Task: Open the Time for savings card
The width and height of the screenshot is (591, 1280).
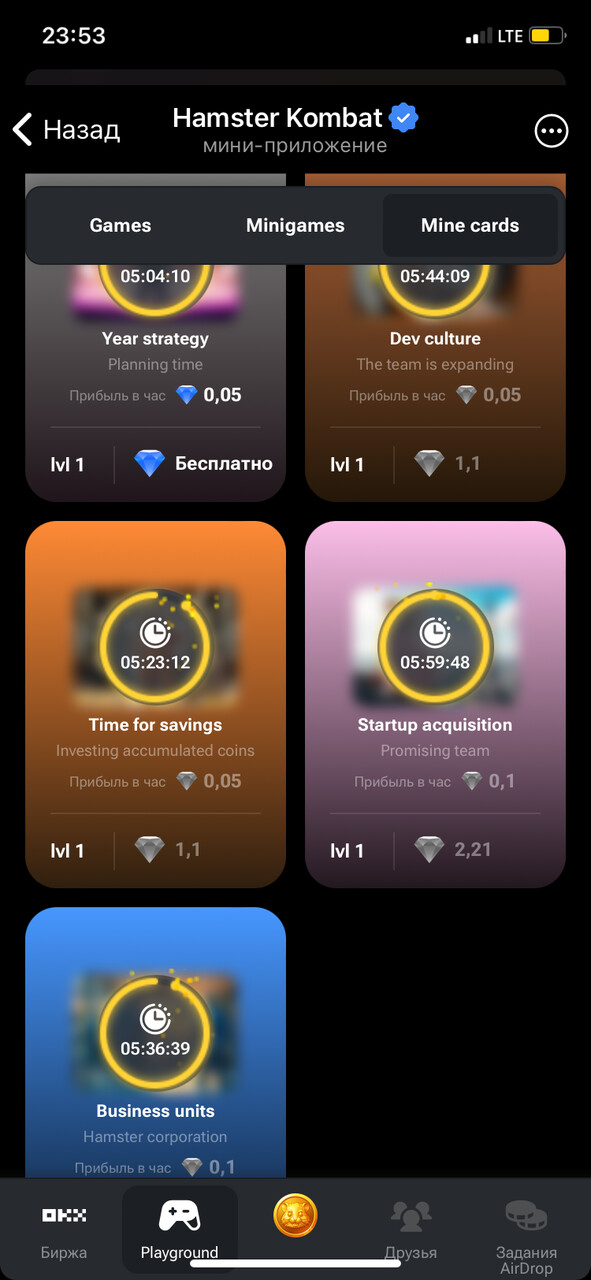Action: pos(155,704)
